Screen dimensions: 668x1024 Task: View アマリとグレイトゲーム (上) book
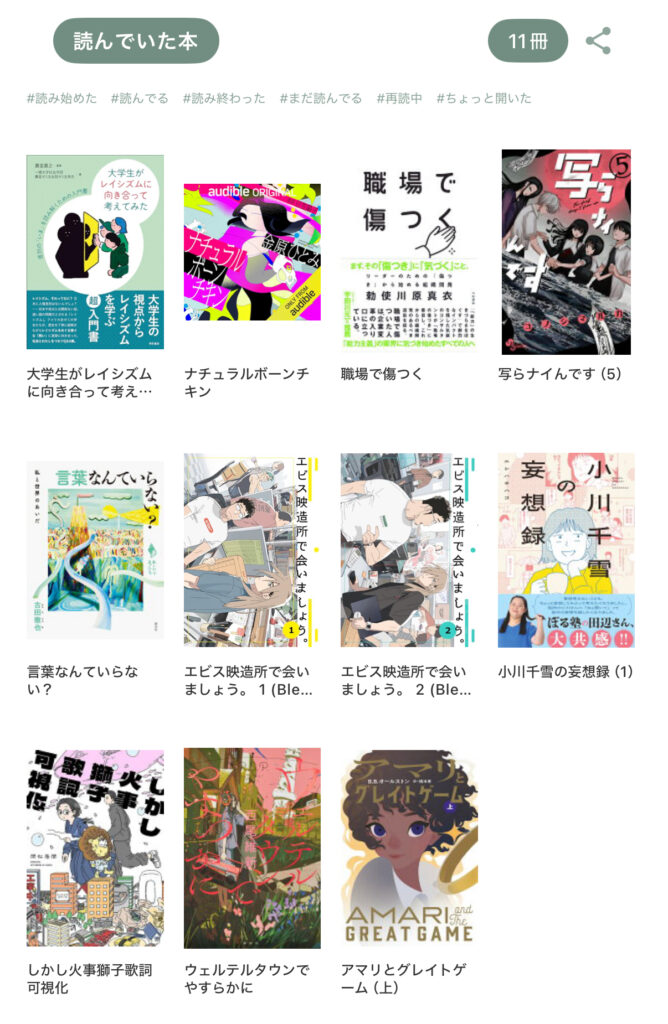click(x=409, y=848)
